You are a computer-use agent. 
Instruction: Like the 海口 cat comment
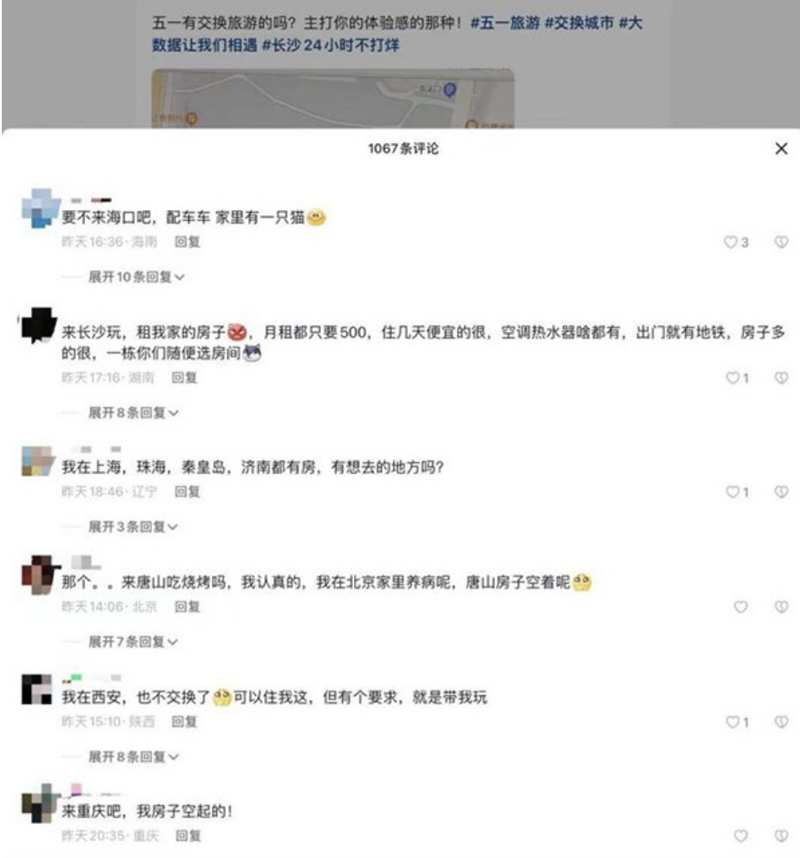731,242
